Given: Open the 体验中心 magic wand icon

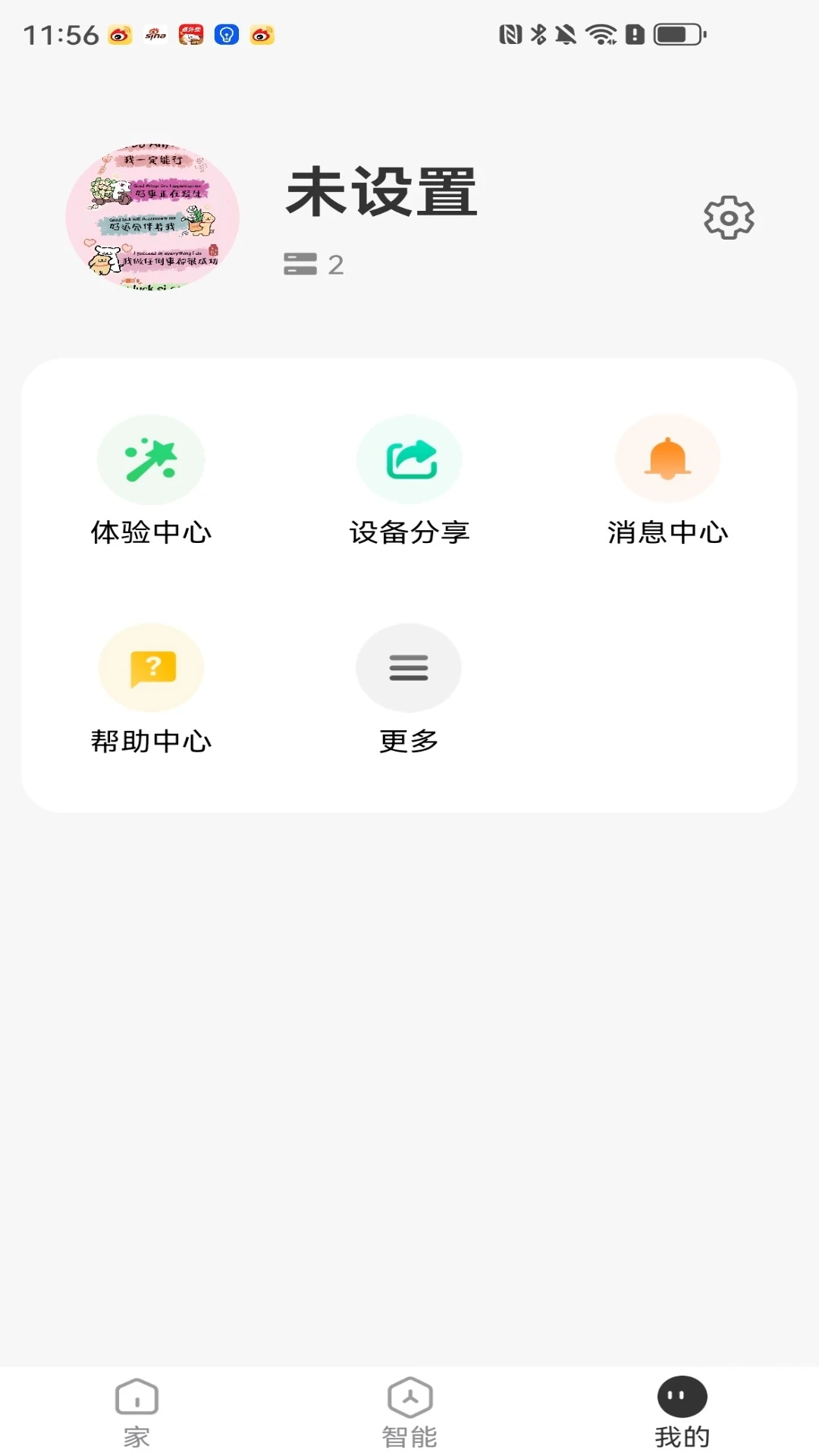Looking at the screenshot, I should click(x=151, y=460).
